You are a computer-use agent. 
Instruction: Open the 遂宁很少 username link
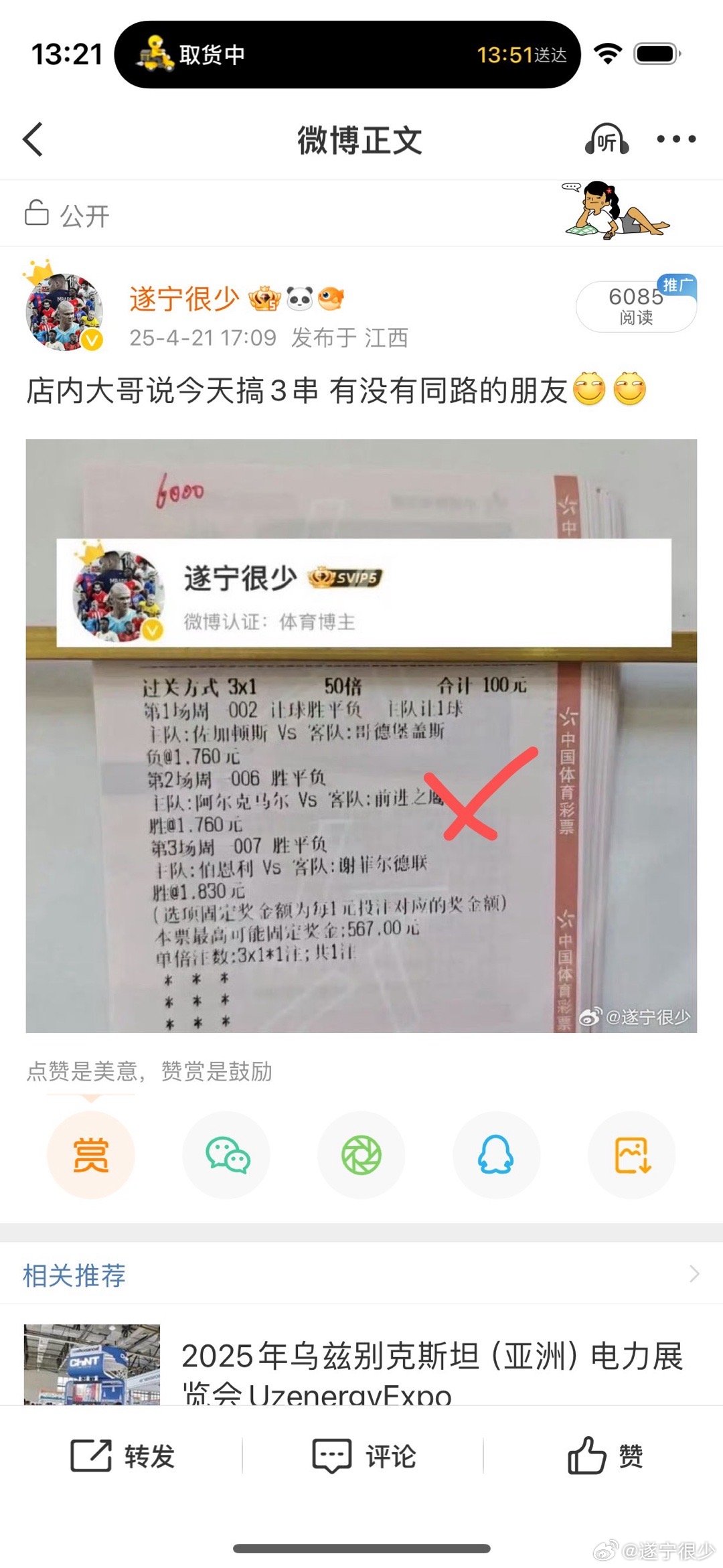click(184, 299)
